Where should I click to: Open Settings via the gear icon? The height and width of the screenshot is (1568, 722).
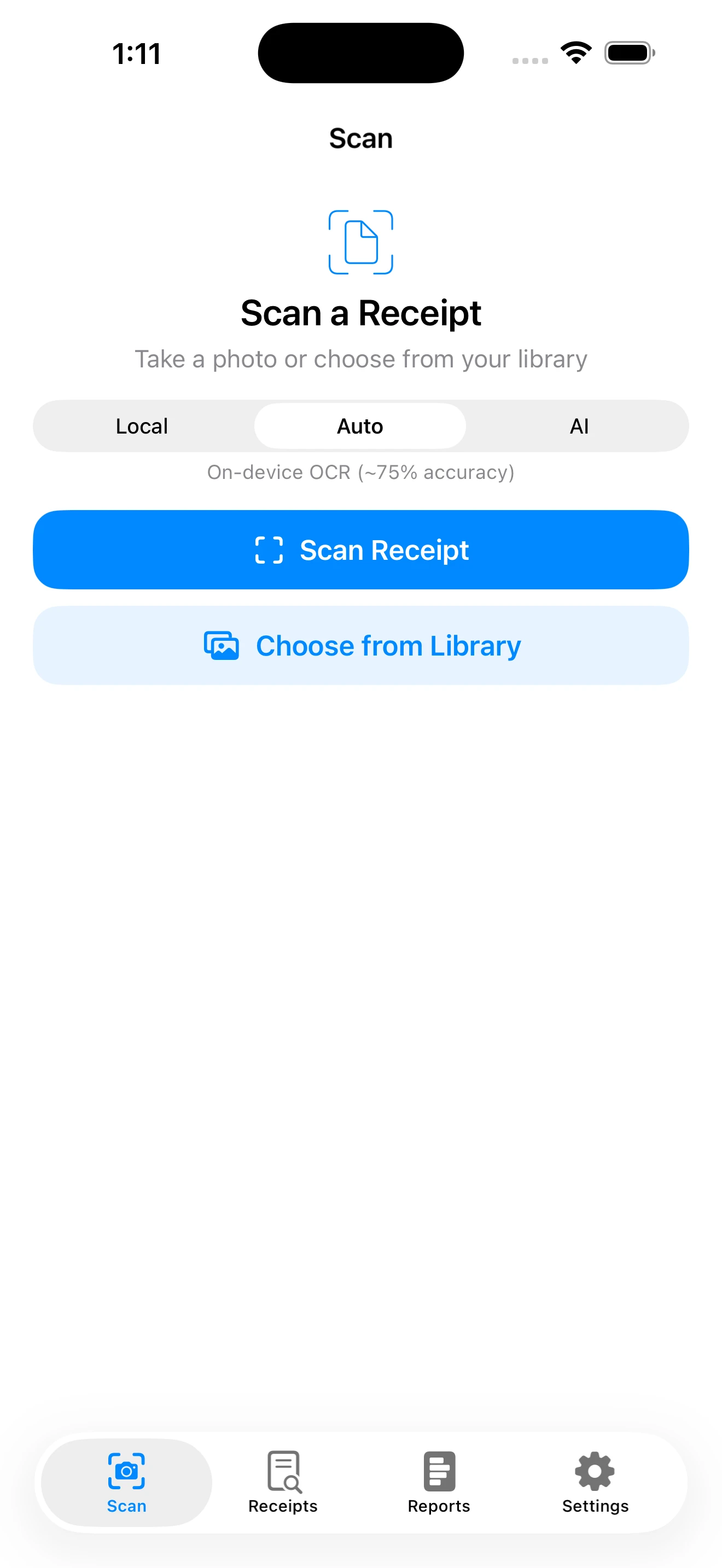(594, 1472)
